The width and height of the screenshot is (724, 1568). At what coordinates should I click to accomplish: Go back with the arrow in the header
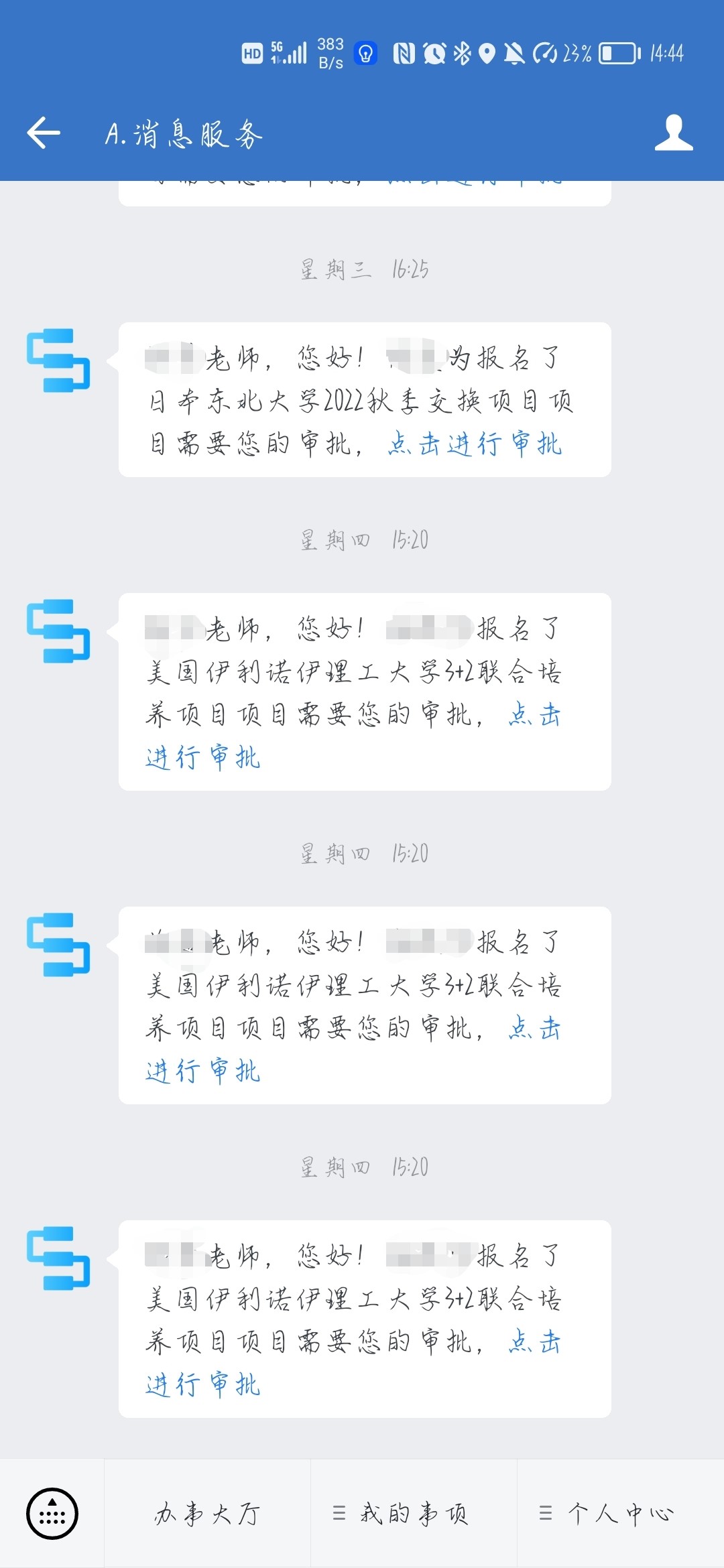click(44, 133)
